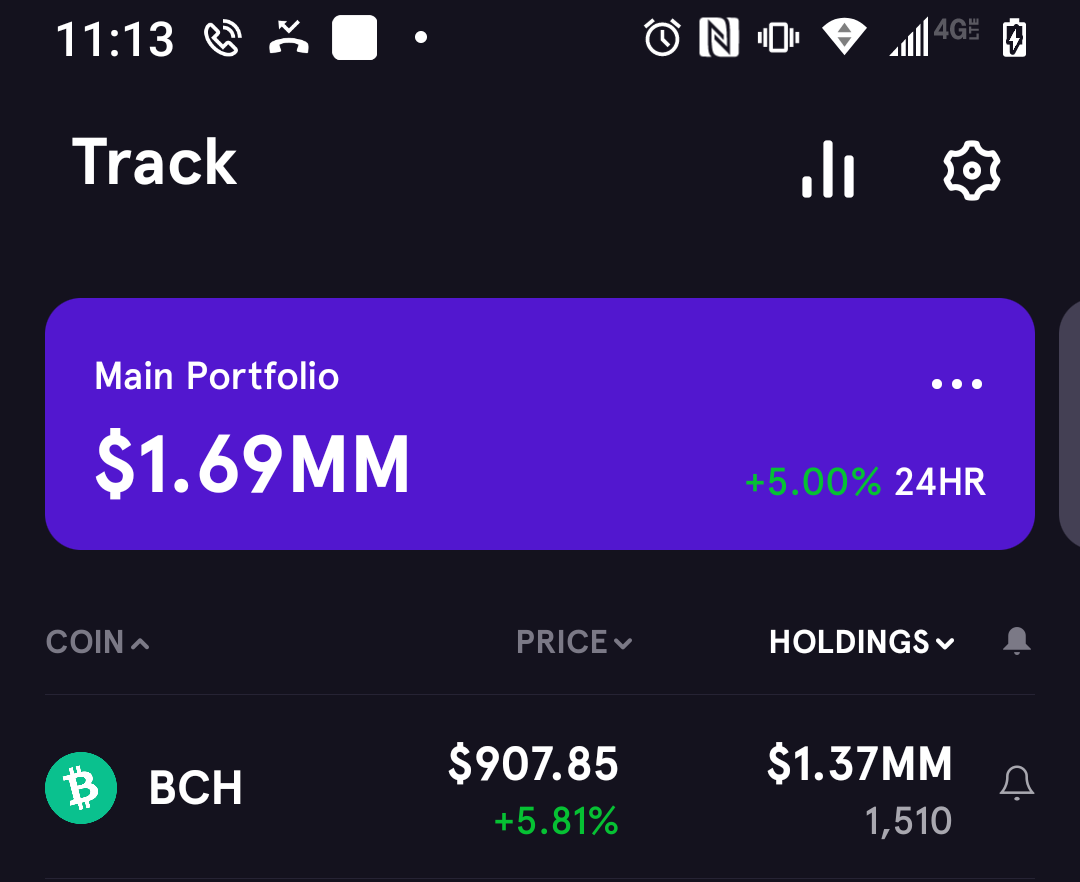Open Main Portfolio three-dot menu
Viewport: 1080px width, 882px height.
coord(957,384)
